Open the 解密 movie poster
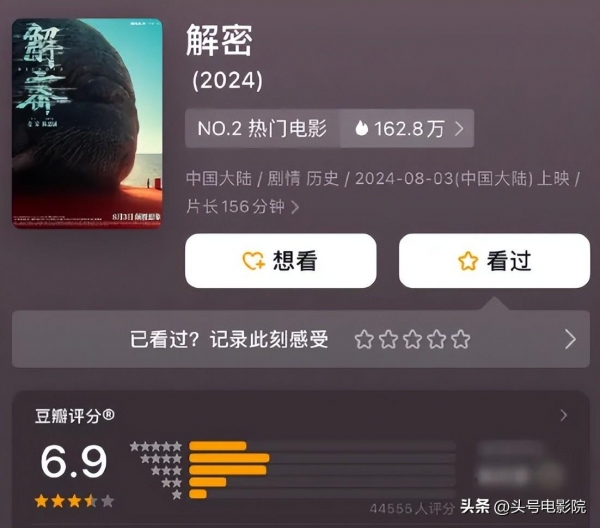The width and height of the screenshot is (600, 528). [87, 121]
